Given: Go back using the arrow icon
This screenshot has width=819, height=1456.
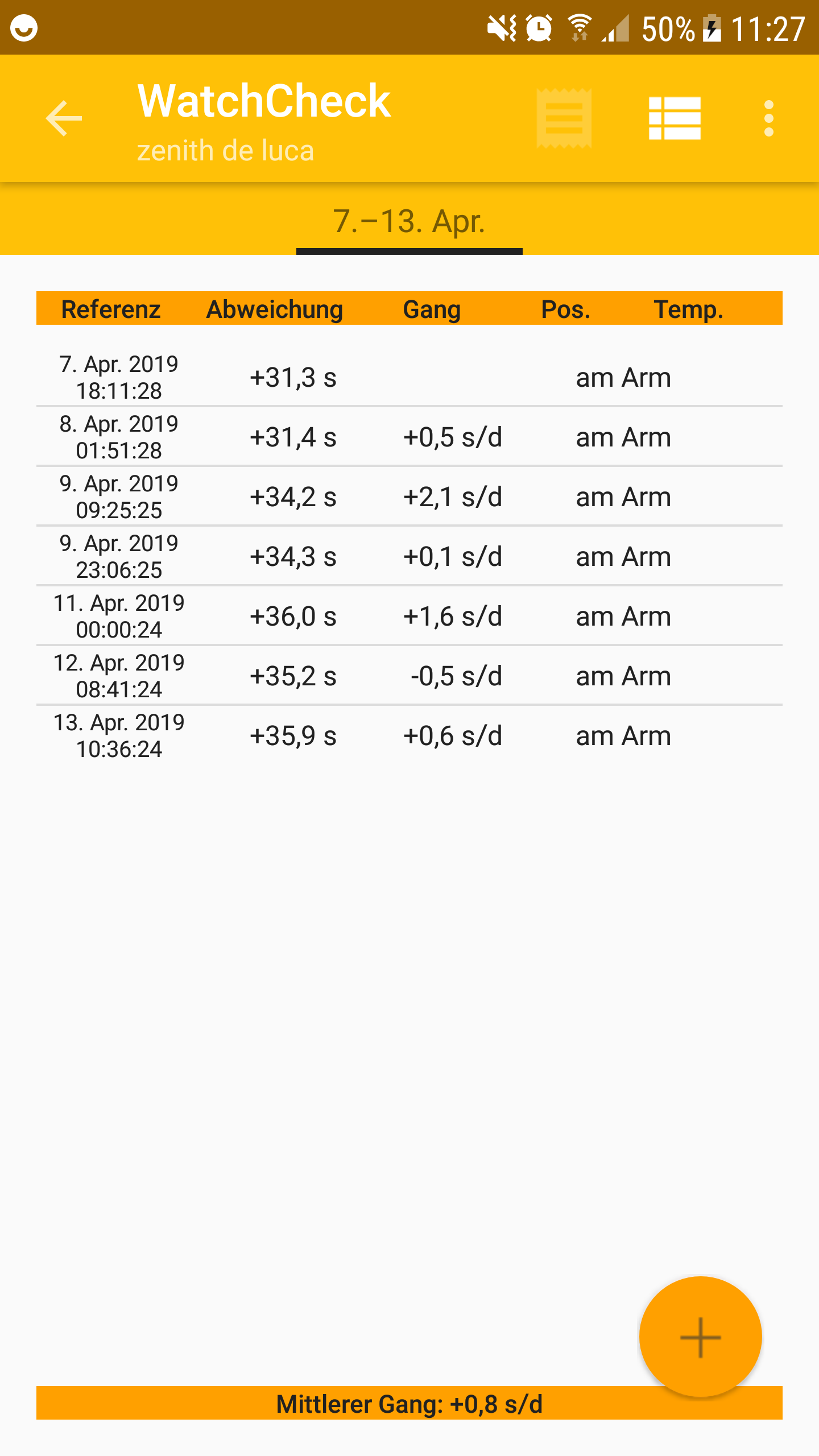Looking at the screenshot, I should [64, 118].
